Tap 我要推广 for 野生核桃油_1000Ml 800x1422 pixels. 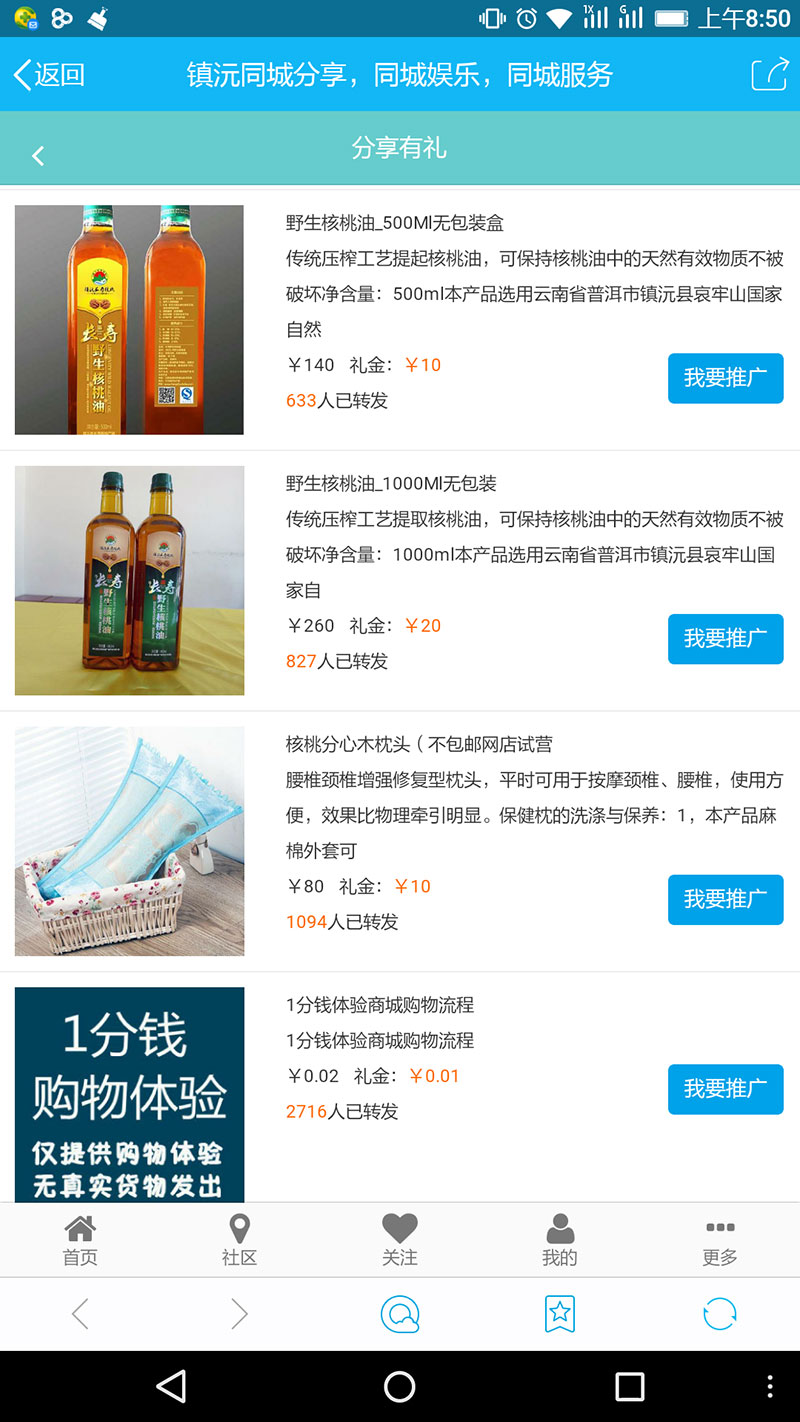(x=725, y=639)
